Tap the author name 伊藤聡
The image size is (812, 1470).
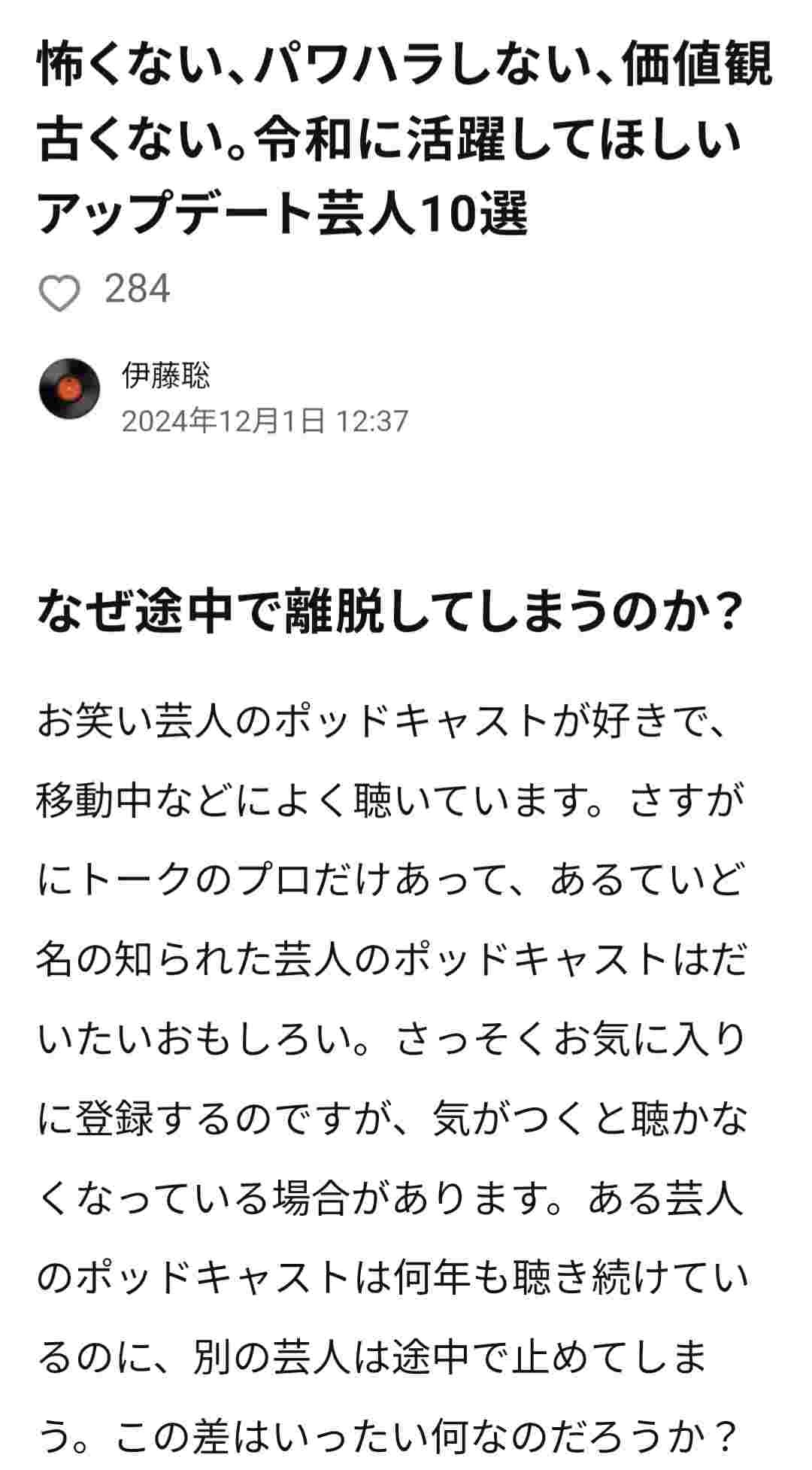[x=166, y=375]
